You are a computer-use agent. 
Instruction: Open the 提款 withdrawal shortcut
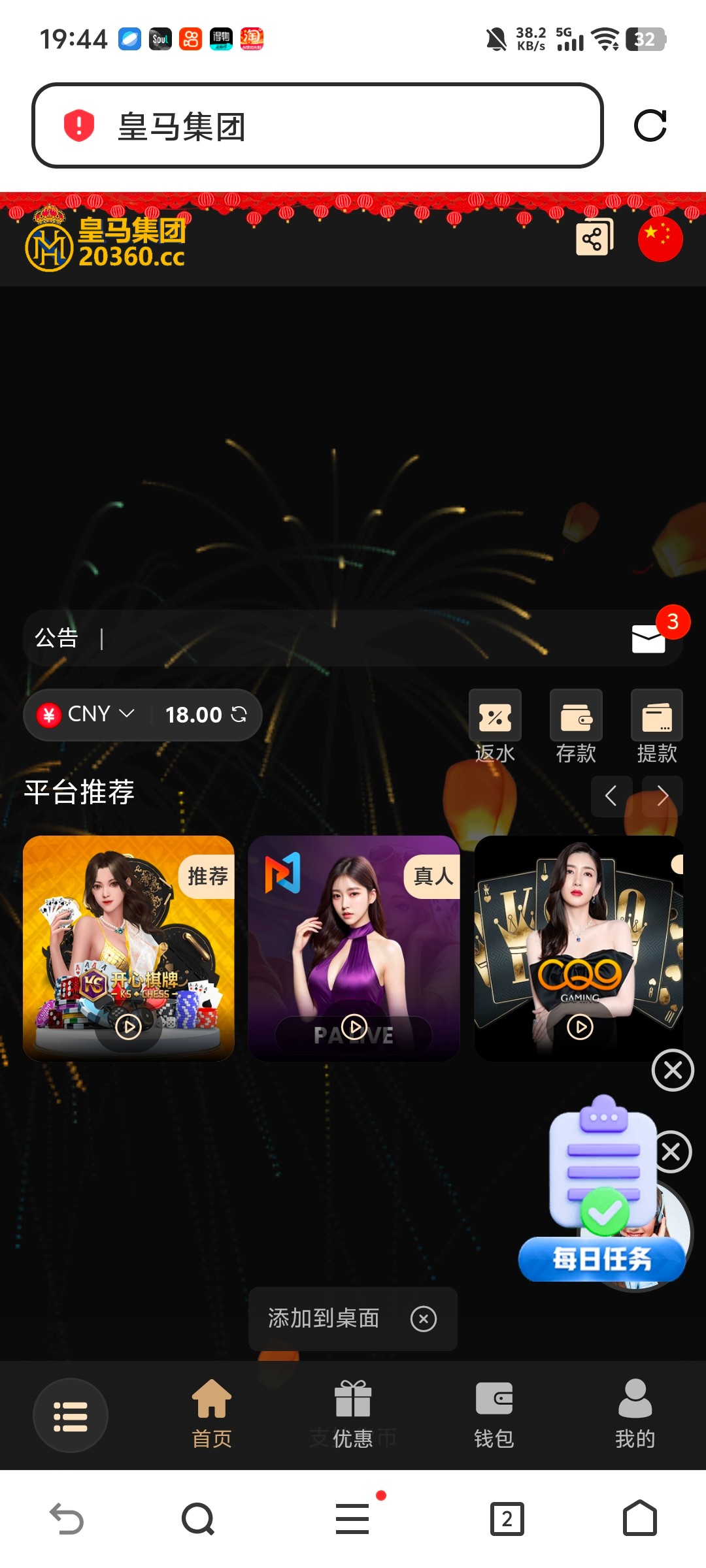(656, 727)
